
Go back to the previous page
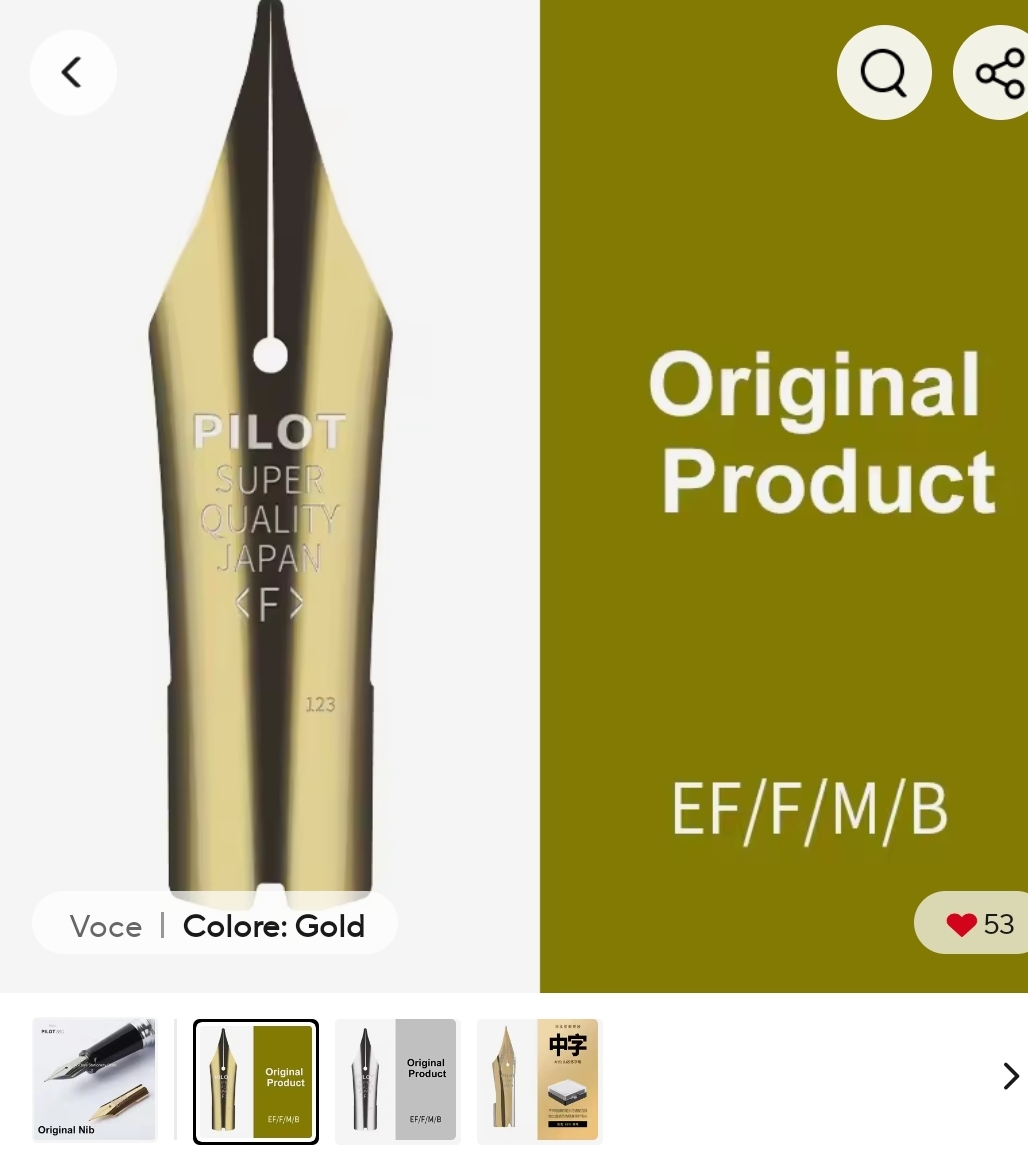pos(72,73)
